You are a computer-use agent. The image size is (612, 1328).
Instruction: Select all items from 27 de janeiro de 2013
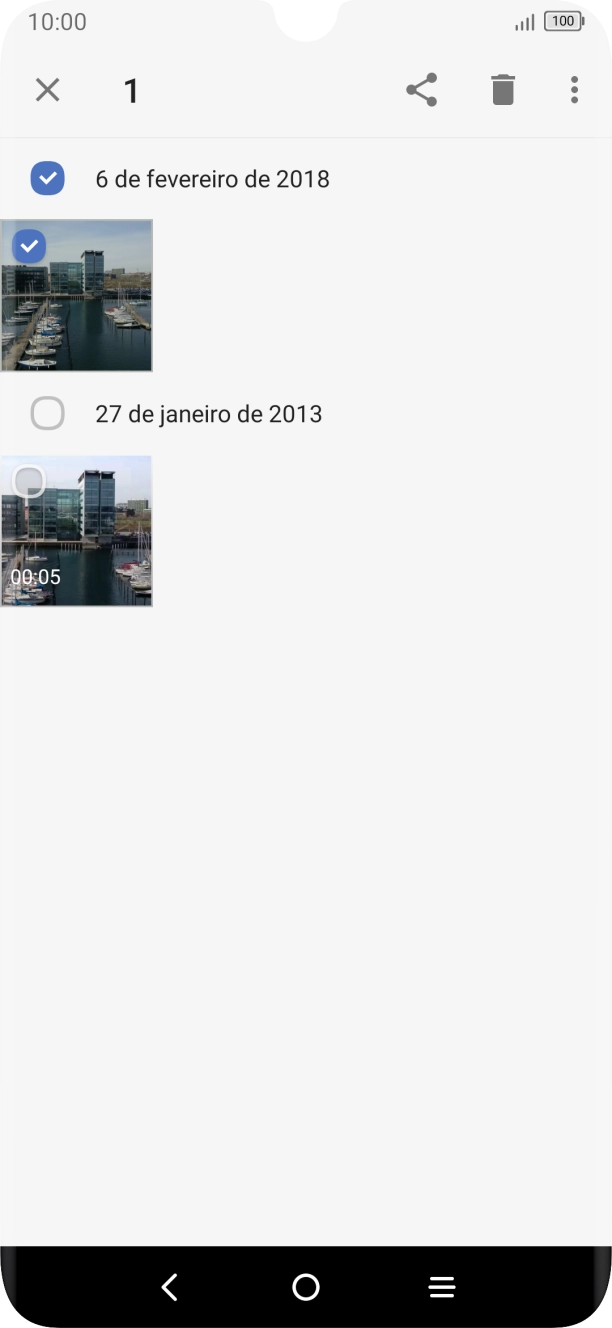tap(47, 413)
